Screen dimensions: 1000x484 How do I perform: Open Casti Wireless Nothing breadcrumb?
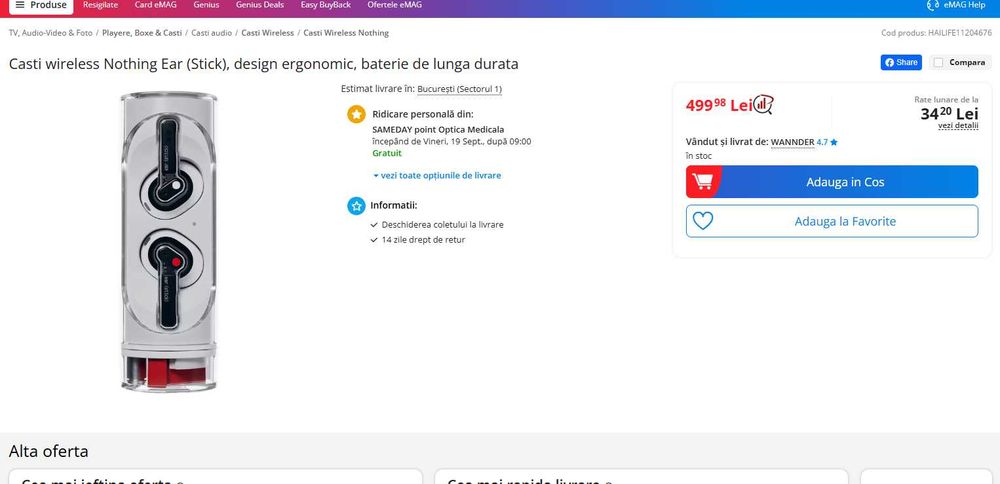[346, 33]
